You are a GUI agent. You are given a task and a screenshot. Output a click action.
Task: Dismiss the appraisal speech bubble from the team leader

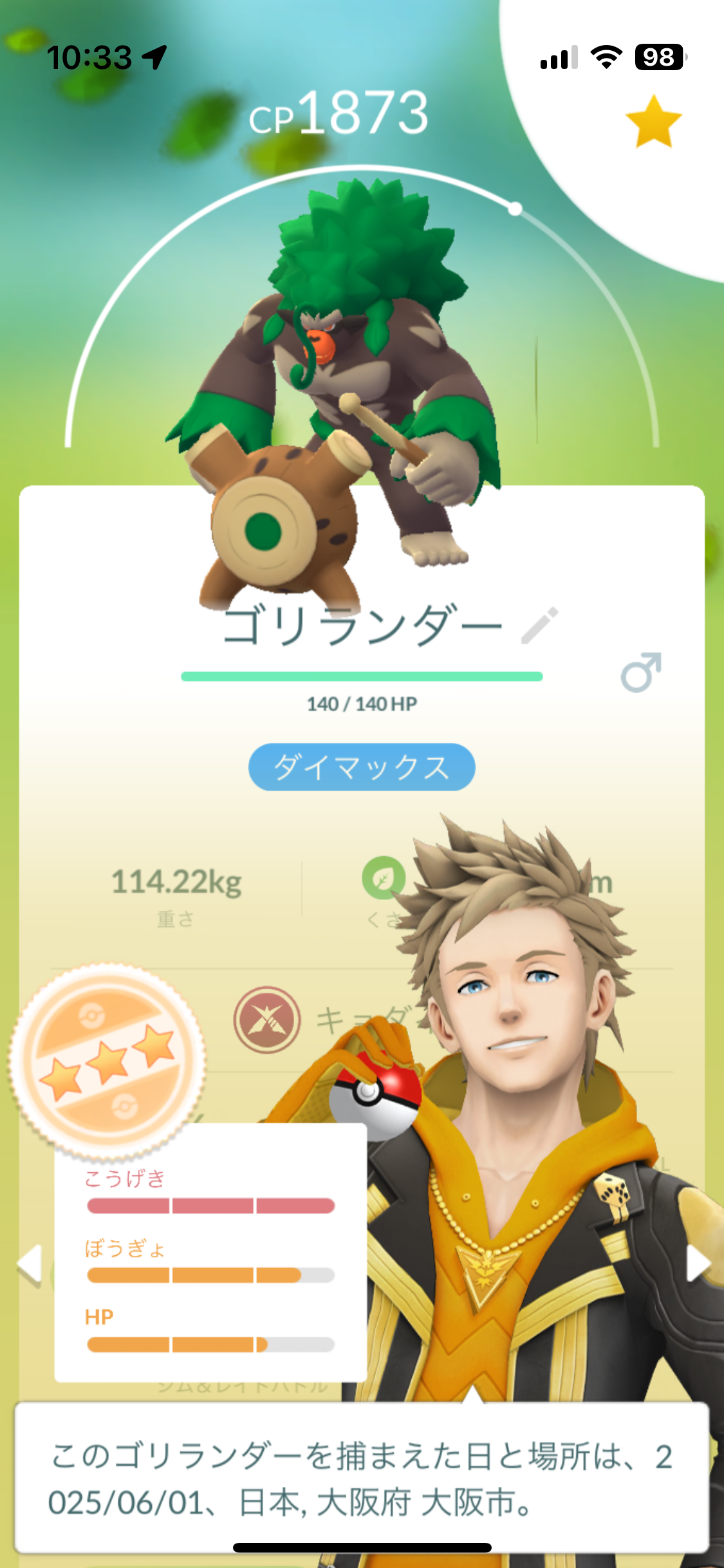click(x=362, y=1478)
